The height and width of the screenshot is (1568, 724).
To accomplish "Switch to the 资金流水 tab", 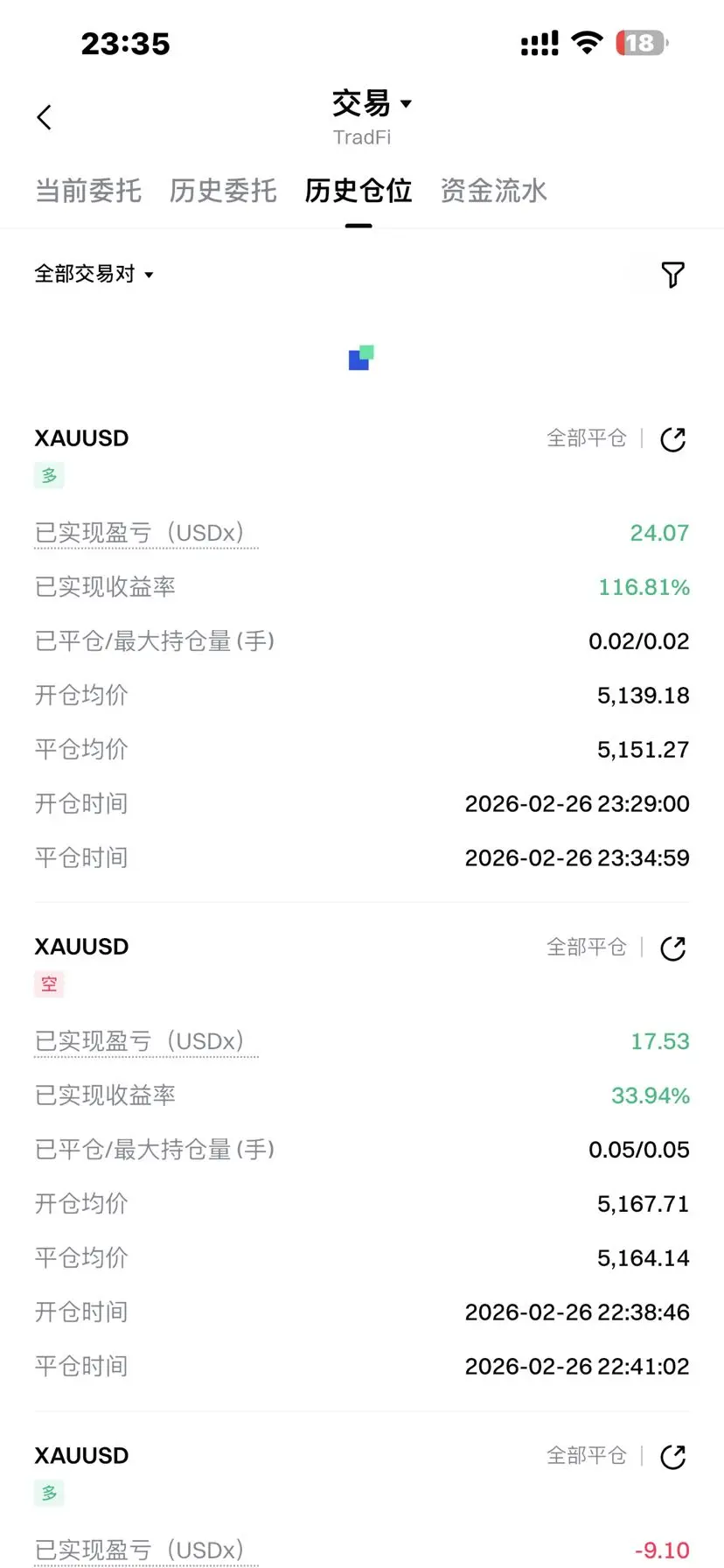I will pos(493,191).
